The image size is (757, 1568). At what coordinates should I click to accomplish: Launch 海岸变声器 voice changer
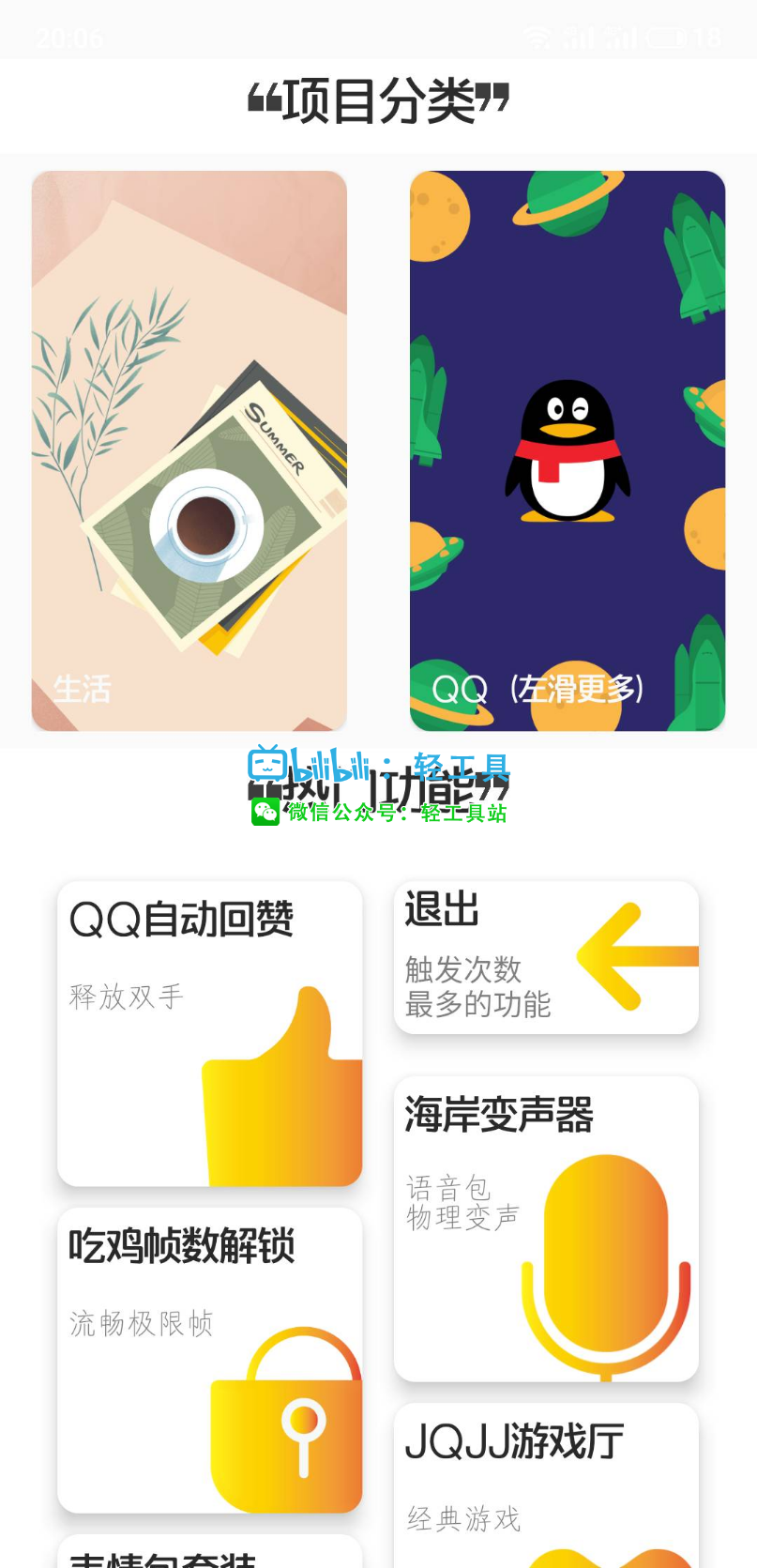click(x=546, y=1227)
